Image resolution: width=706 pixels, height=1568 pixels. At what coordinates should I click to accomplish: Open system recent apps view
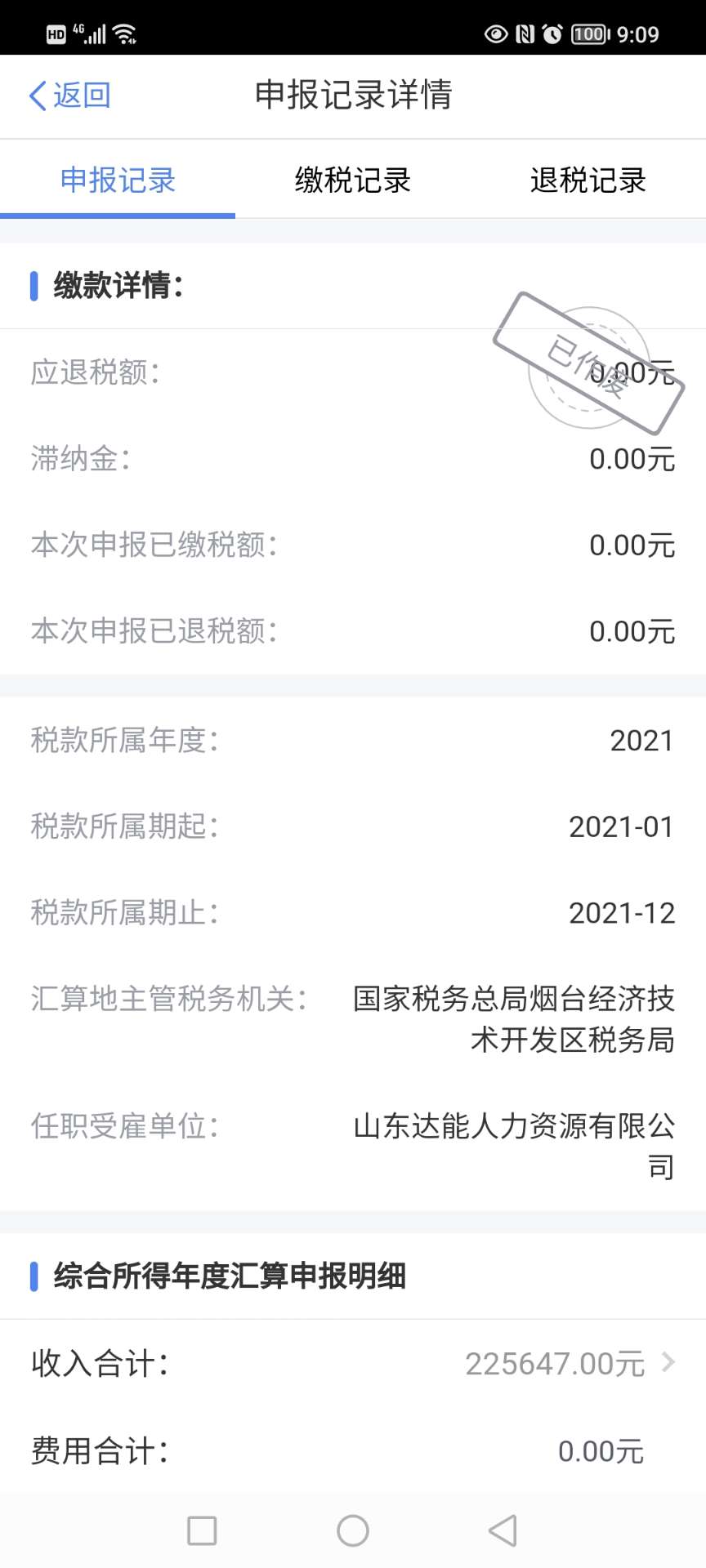coord(202,1530)
